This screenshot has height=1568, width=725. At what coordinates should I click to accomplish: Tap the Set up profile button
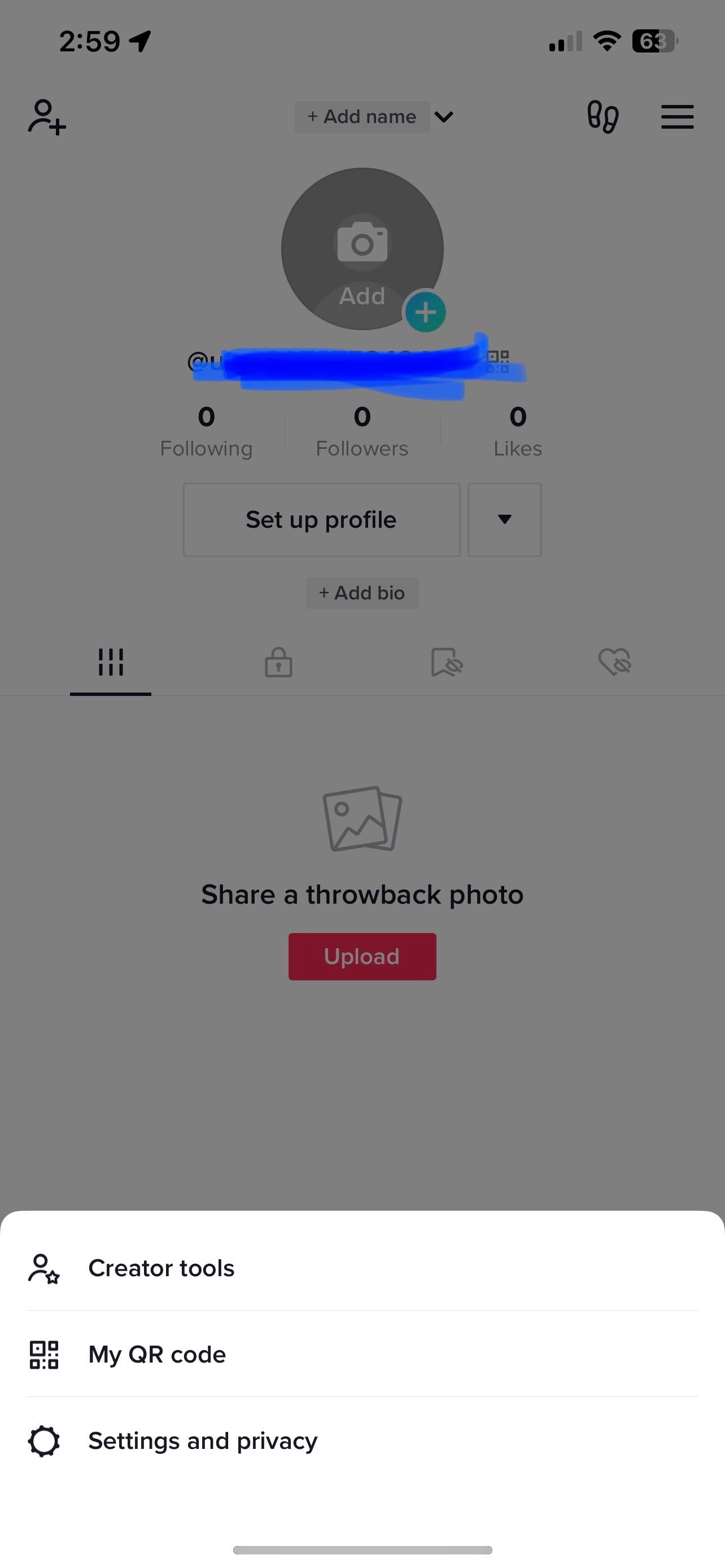click(321, 520)
